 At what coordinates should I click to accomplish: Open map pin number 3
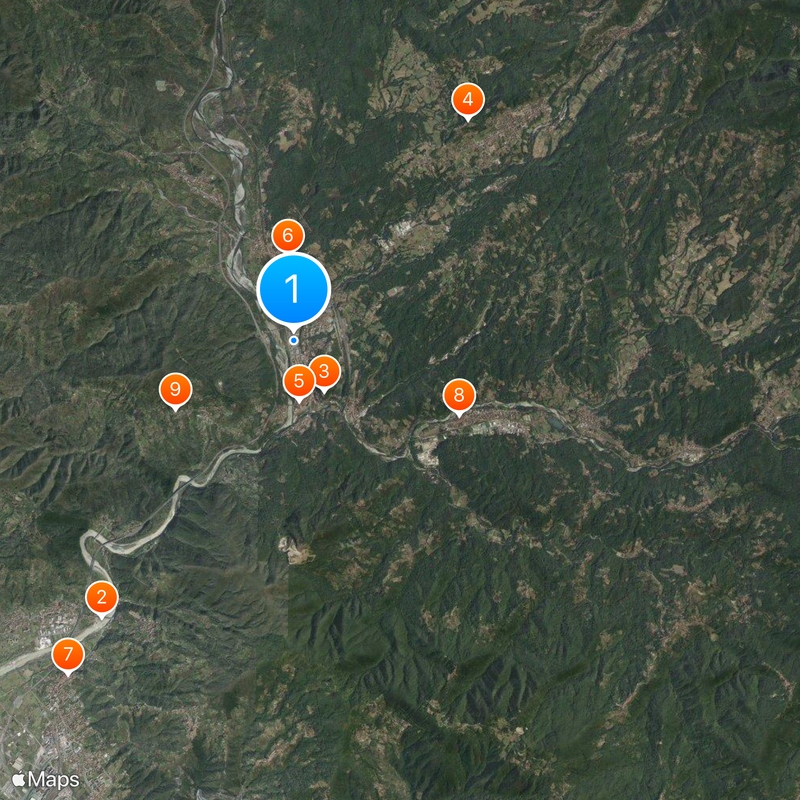pos(324,372)
